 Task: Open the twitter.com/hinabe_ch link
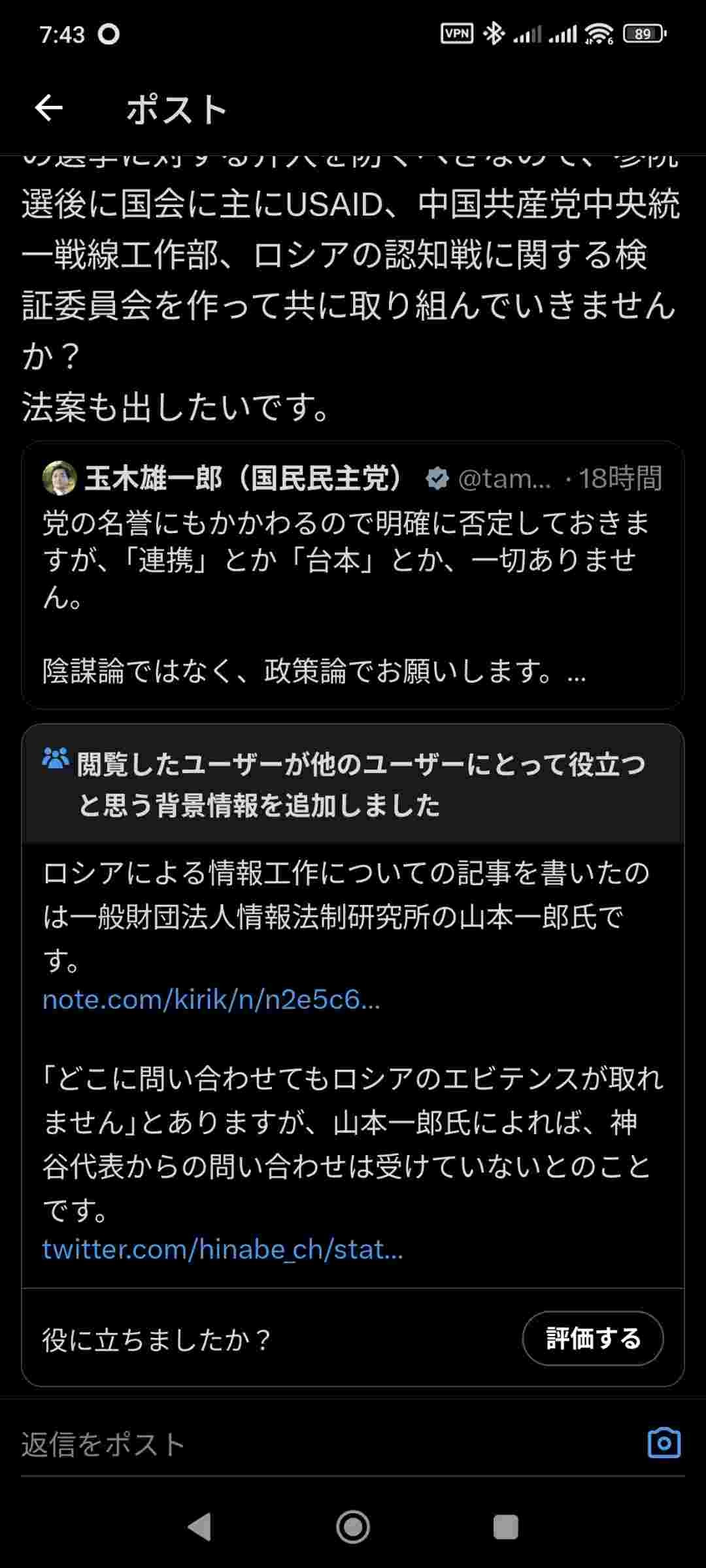[x=222, y=1249]
